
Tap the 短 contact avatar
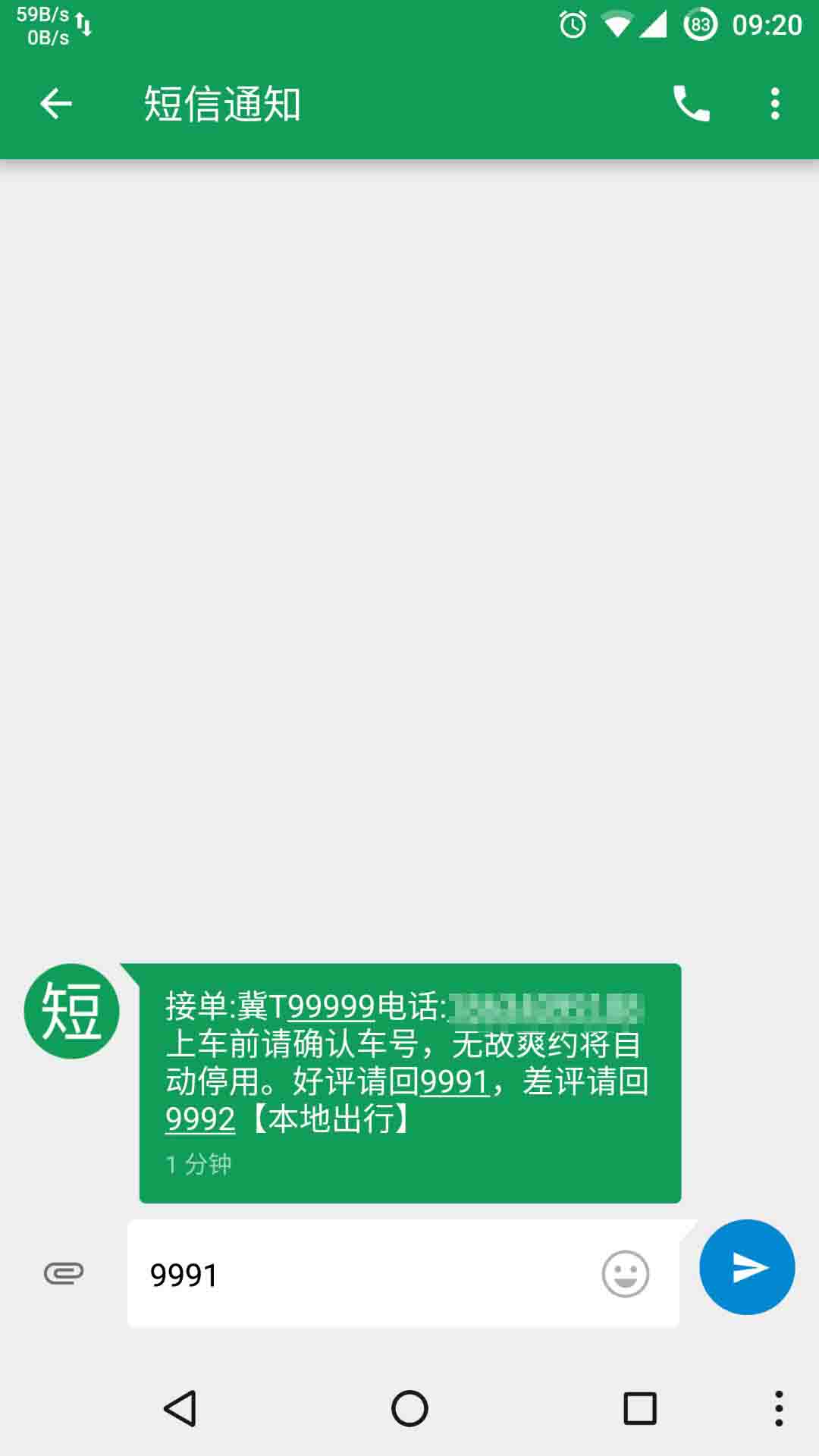72,1011
